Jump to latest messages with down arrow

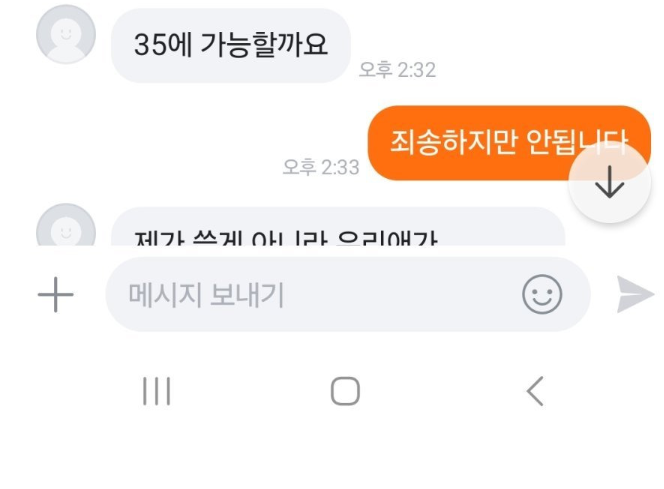pyautogui.click(x=609, y=186)
